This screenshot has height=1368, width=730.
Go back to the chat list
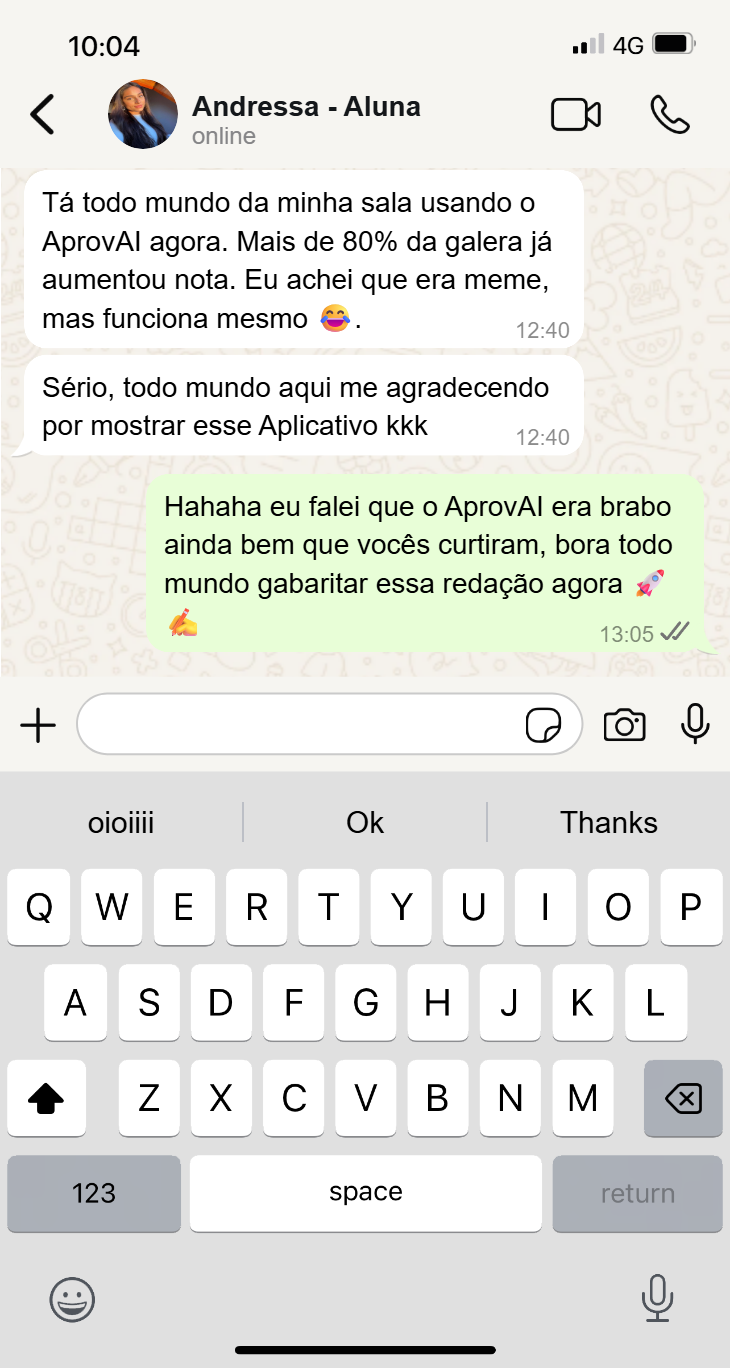pyautogui.click(x=42, y=114)
